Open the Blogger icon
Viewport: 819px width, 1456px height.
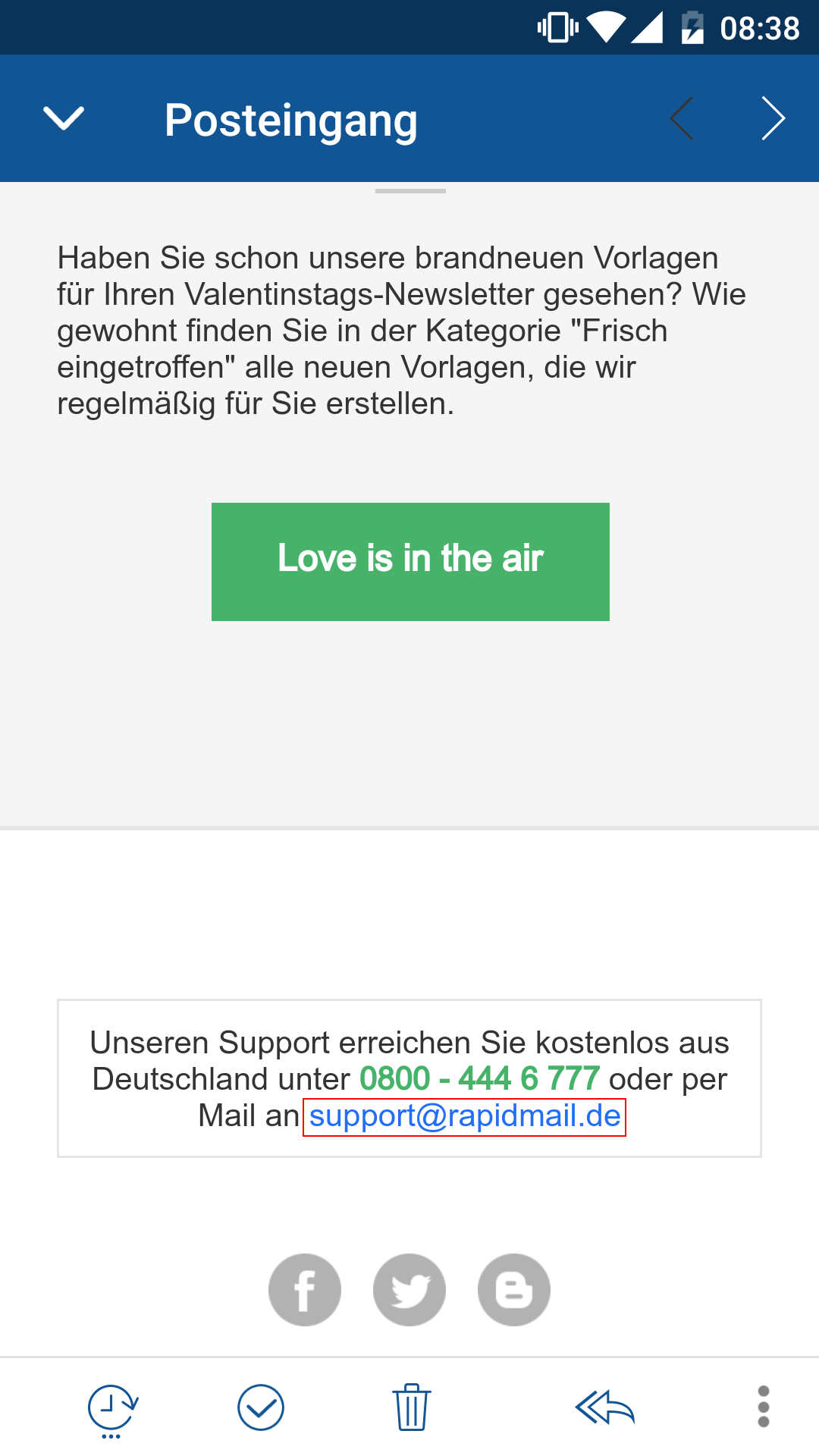point(514,1289)
